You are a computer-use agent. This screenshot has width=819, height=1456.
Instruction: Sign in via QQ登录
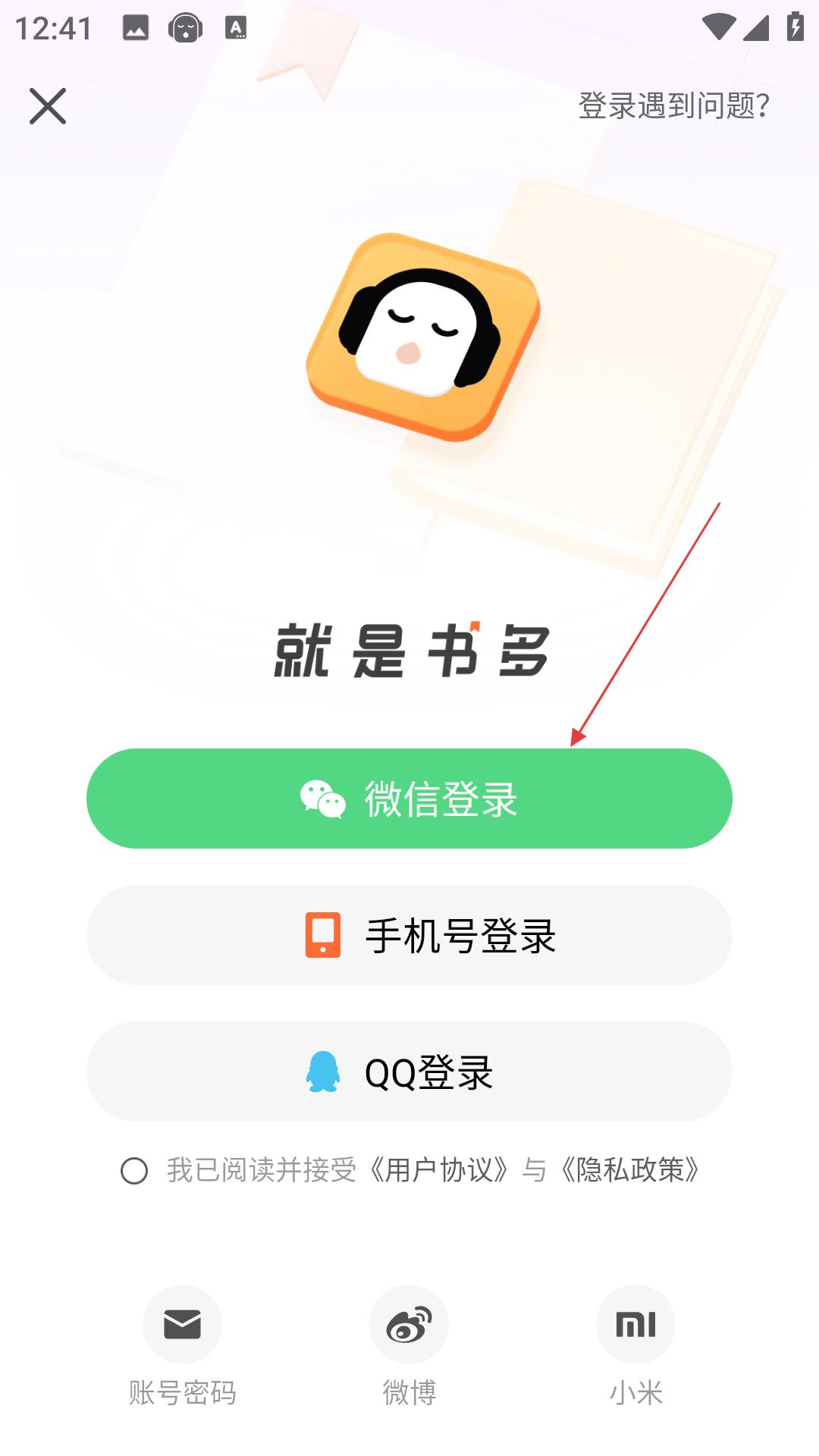[409, 1072]
